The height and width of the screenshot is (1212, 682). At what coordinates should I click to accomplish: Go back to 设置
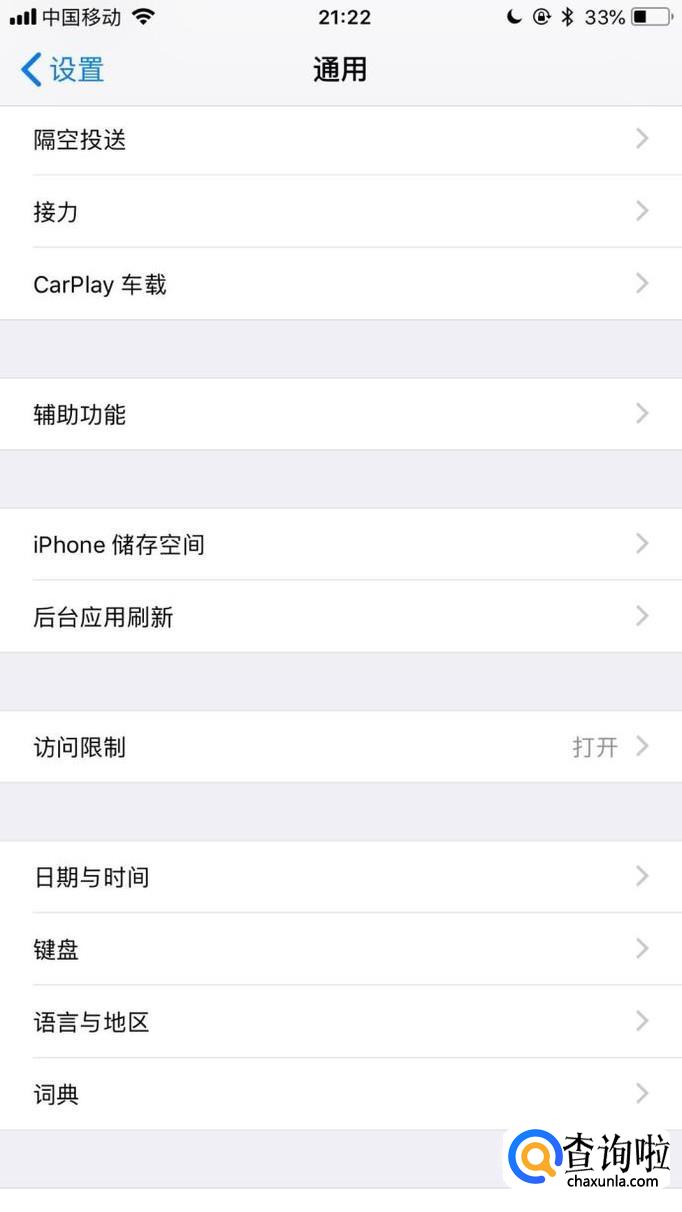click(62, 70)
